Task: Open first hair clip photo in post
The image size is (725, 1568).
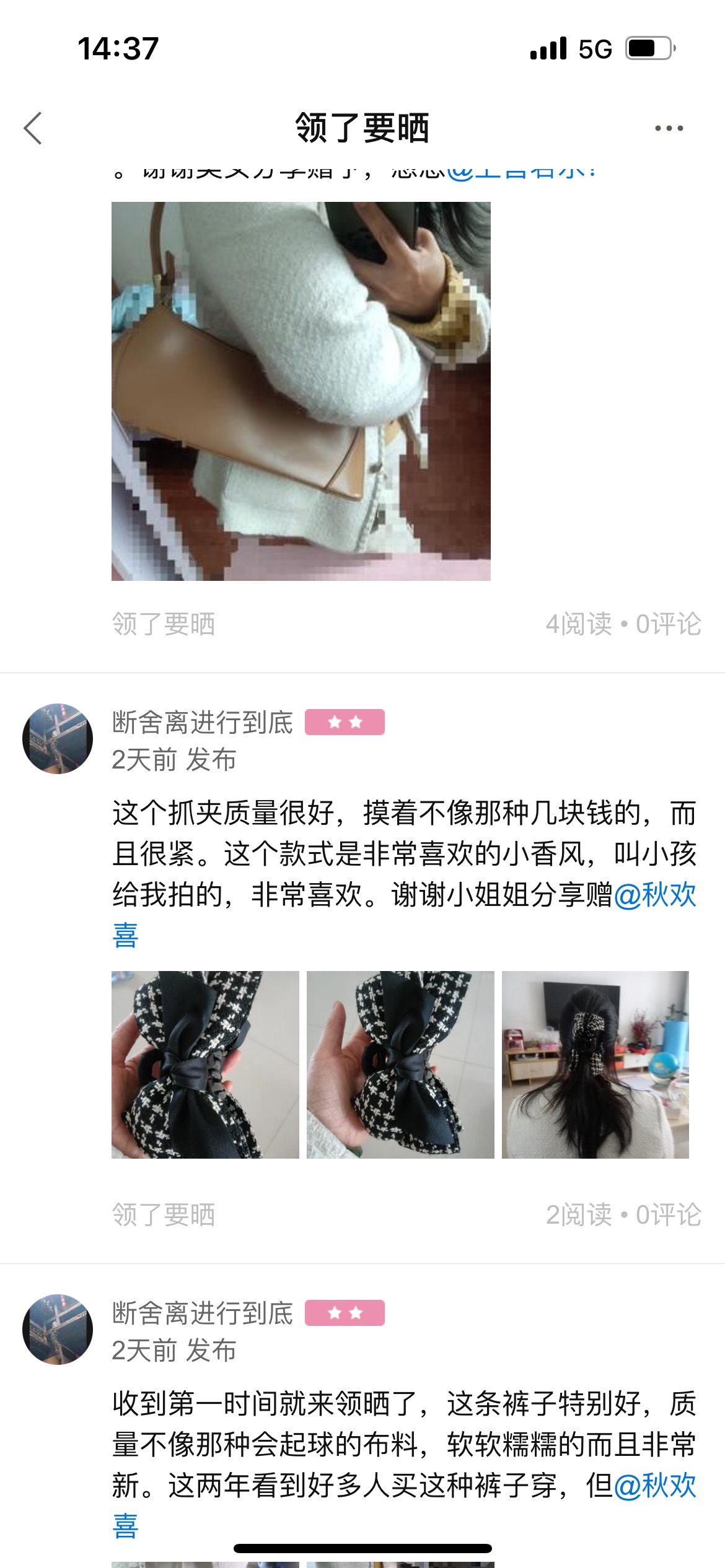Action: [x=205, y=1065]
